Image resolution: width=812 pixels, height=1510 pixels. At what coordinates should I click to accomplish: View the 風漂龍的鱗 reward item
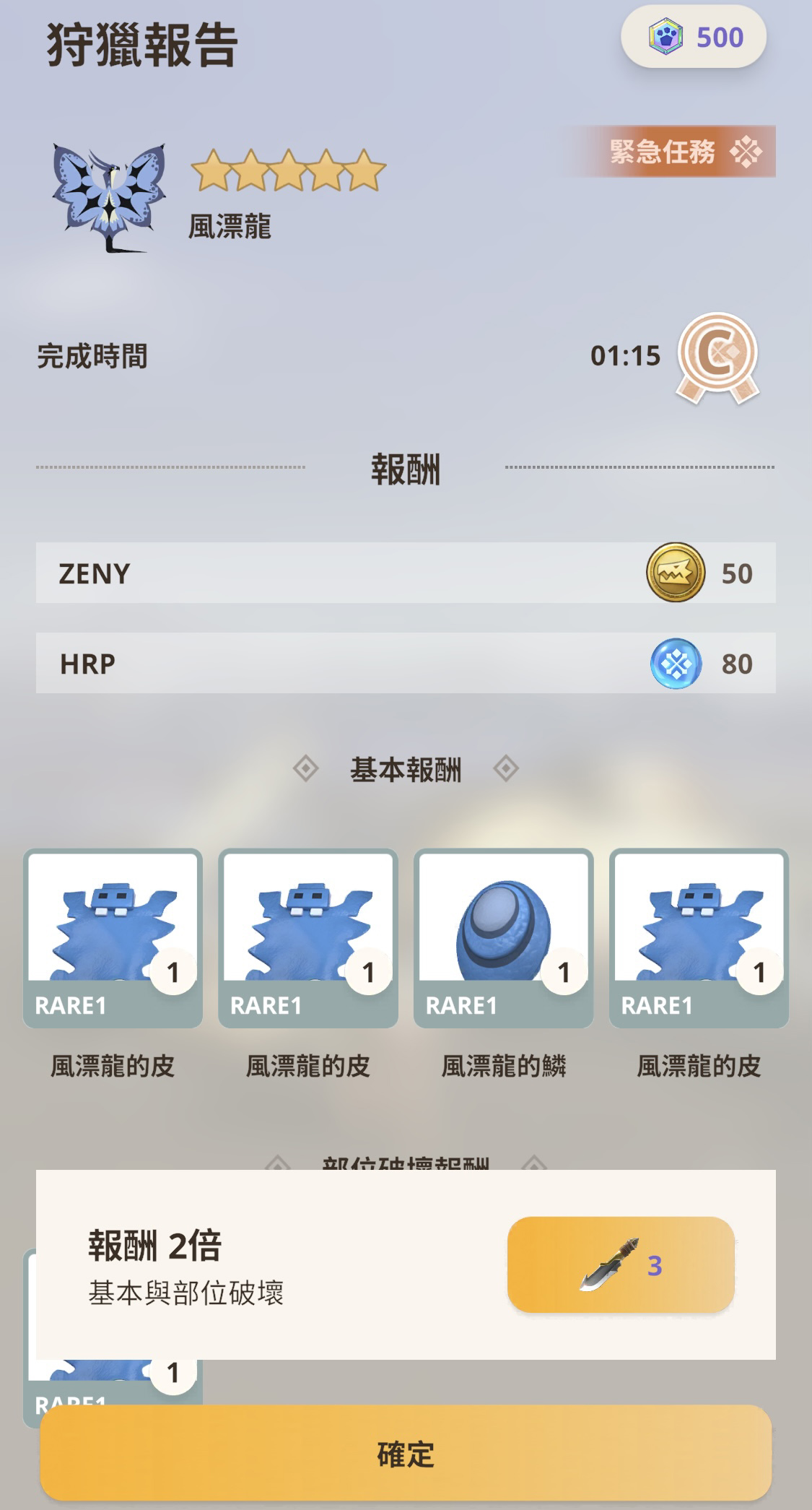(503, 938)
